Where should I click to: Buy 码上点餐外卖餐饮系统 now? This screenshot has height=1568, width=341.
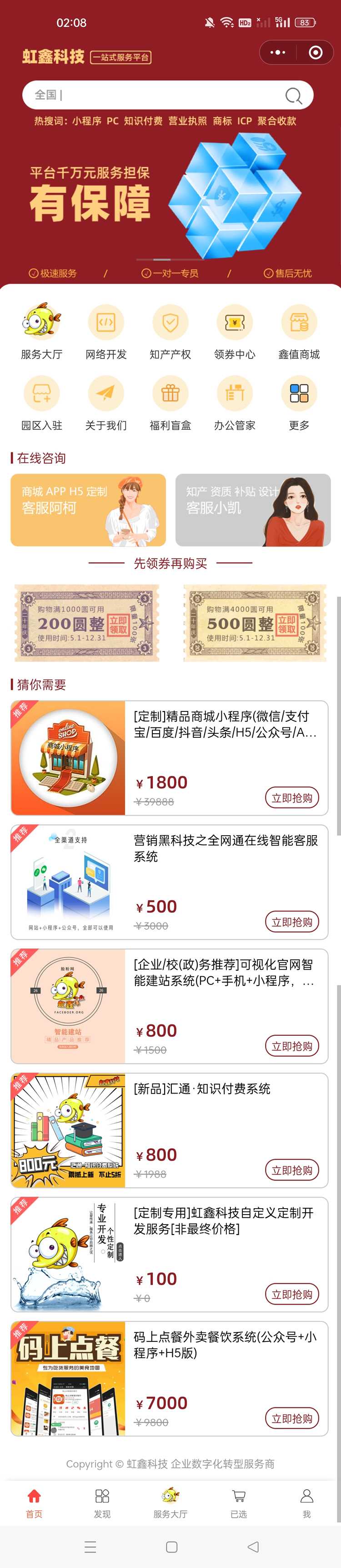(x=292, y=1418)
